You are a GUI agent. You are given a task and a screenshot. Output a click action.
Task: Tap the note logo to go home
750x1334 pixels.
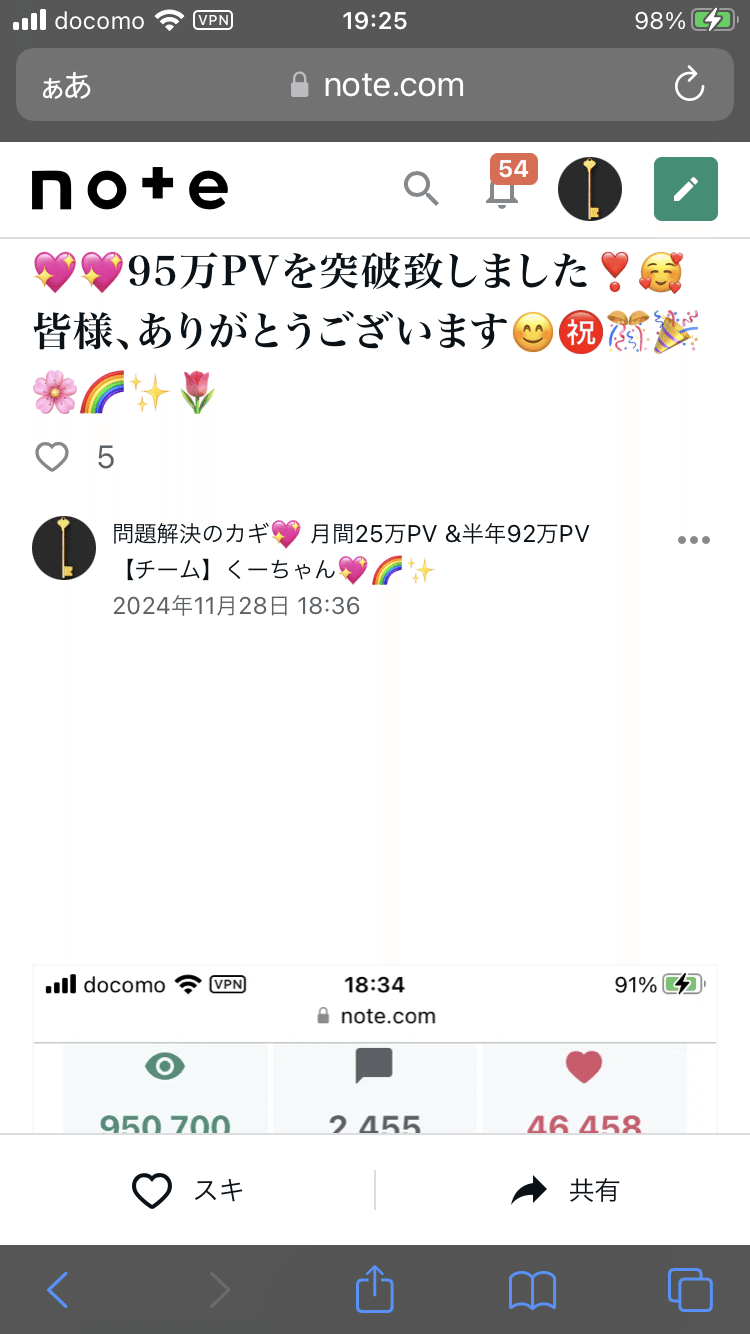coord(128,189)
